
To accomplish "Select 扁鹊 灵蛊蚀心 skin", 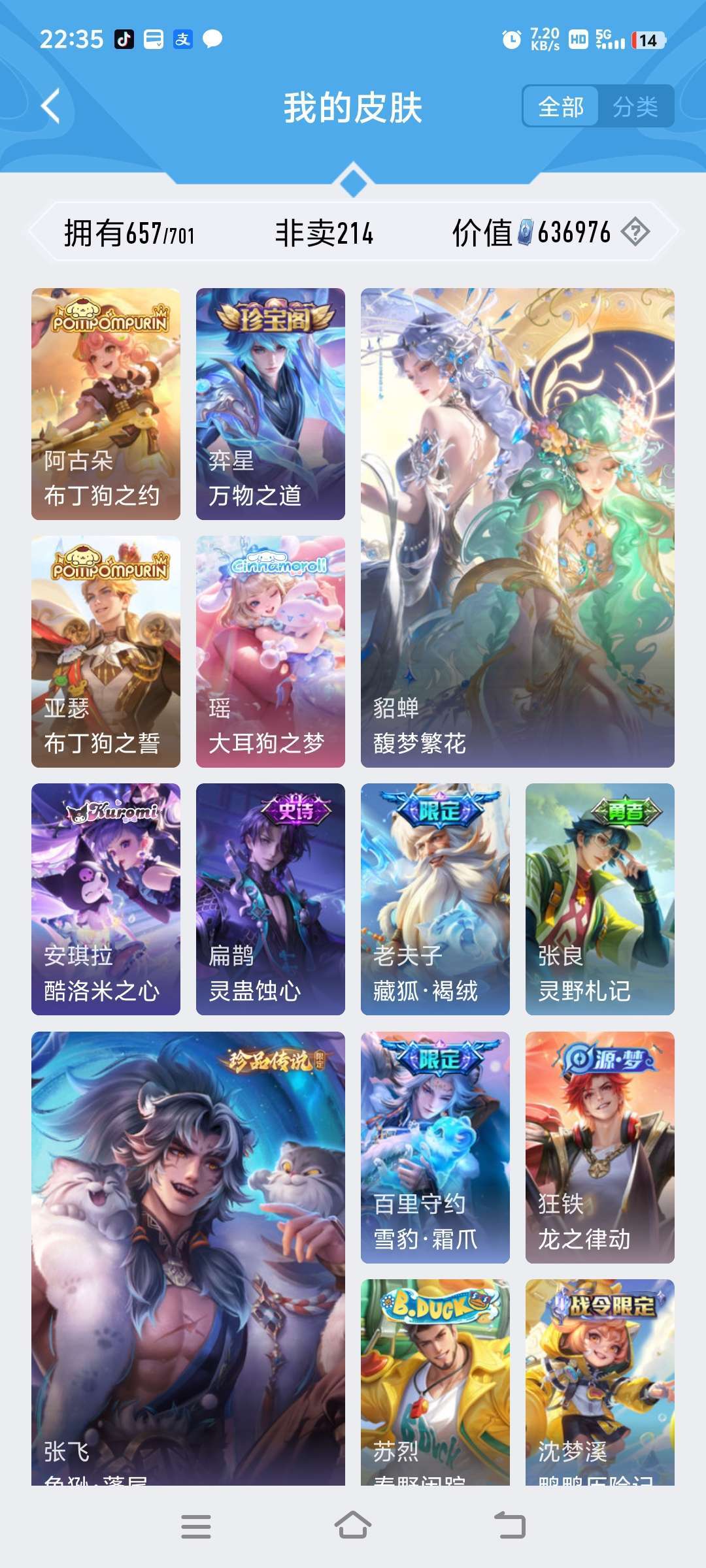I will pyautogui.click(x=271, y=899).
